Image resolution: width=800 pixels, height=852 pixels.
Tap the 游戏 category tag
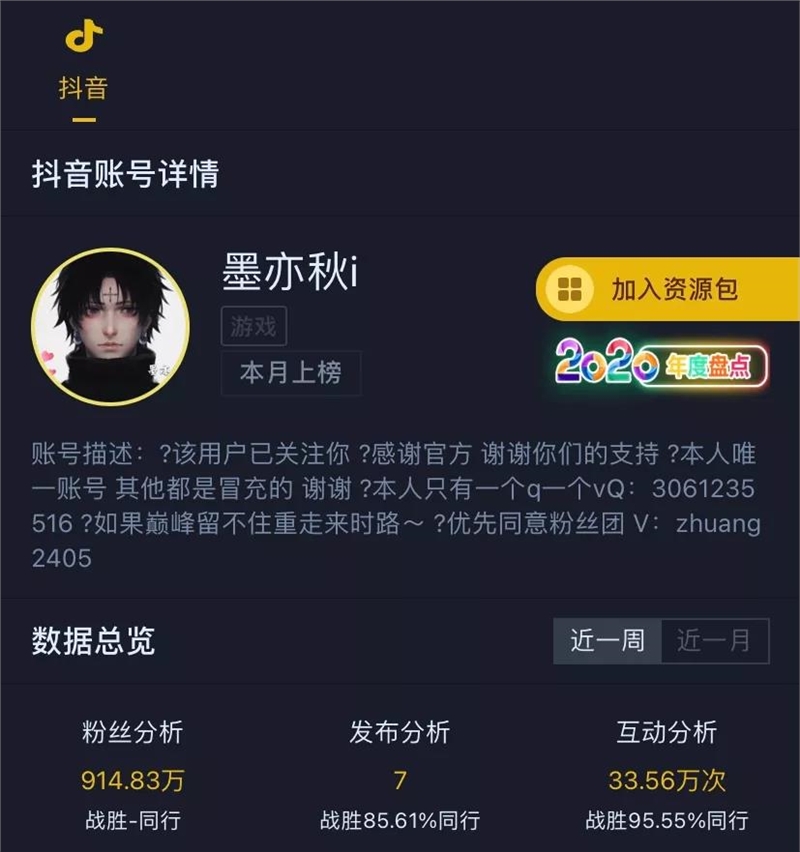coord(254,326)
